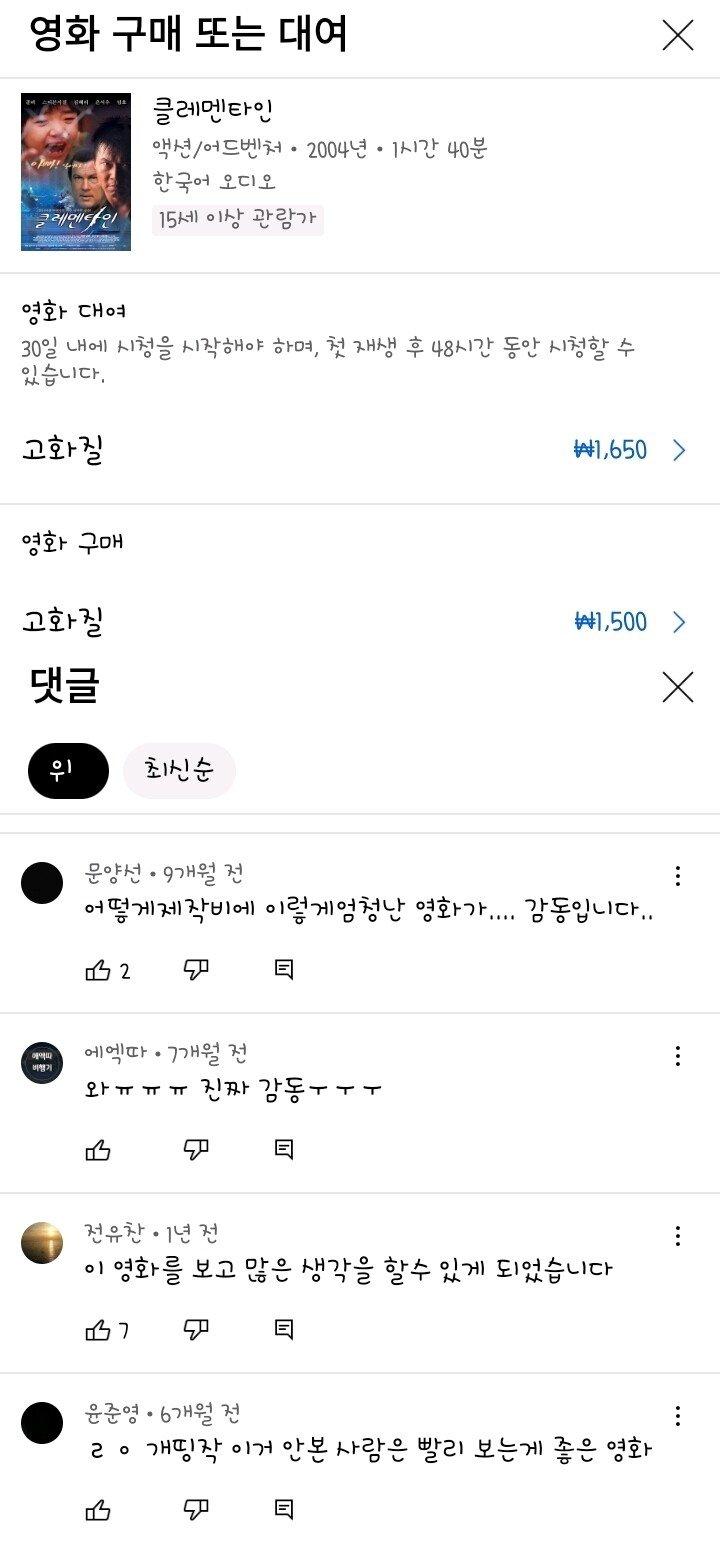Sort comments by 최신순
720x1547 pixels.
(179, 771)
